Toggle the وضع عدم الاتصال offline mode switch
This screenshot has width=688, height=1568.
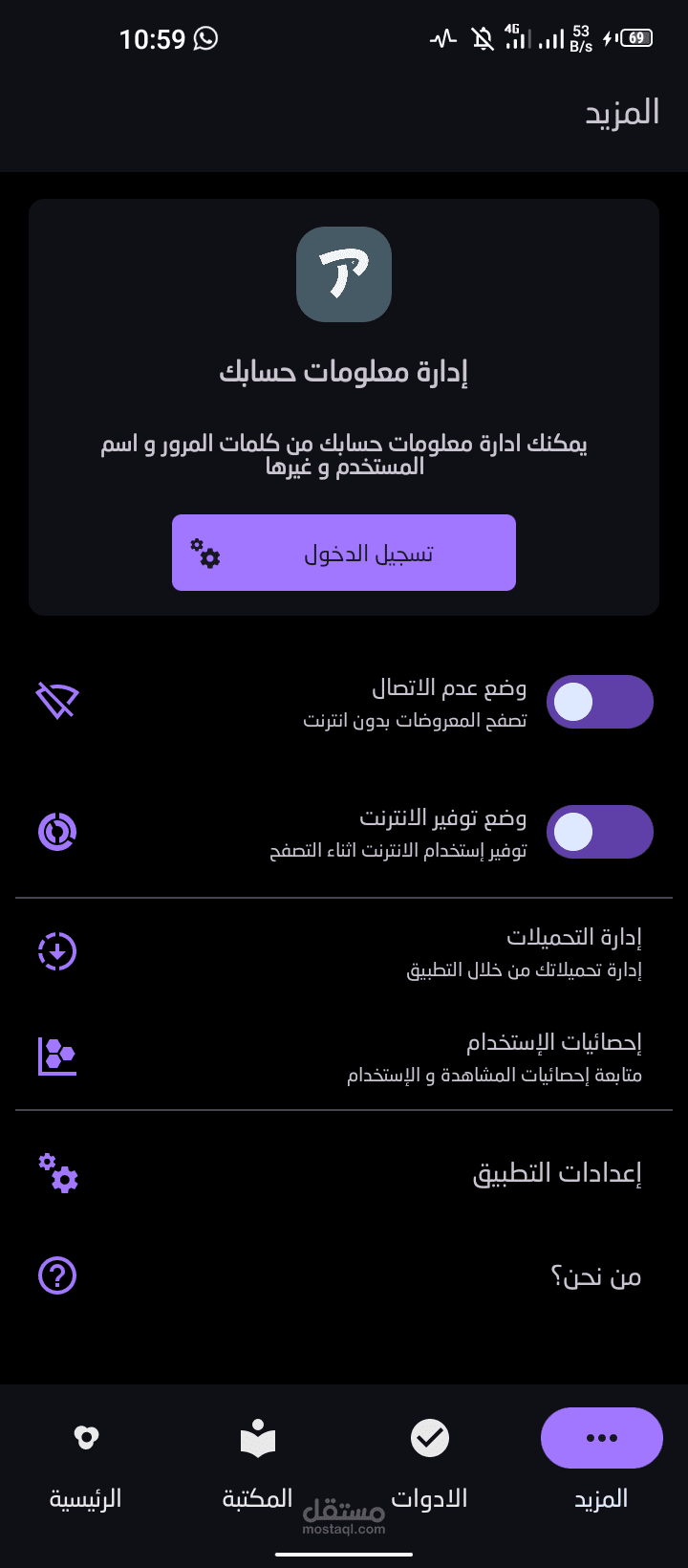[599, 702]
